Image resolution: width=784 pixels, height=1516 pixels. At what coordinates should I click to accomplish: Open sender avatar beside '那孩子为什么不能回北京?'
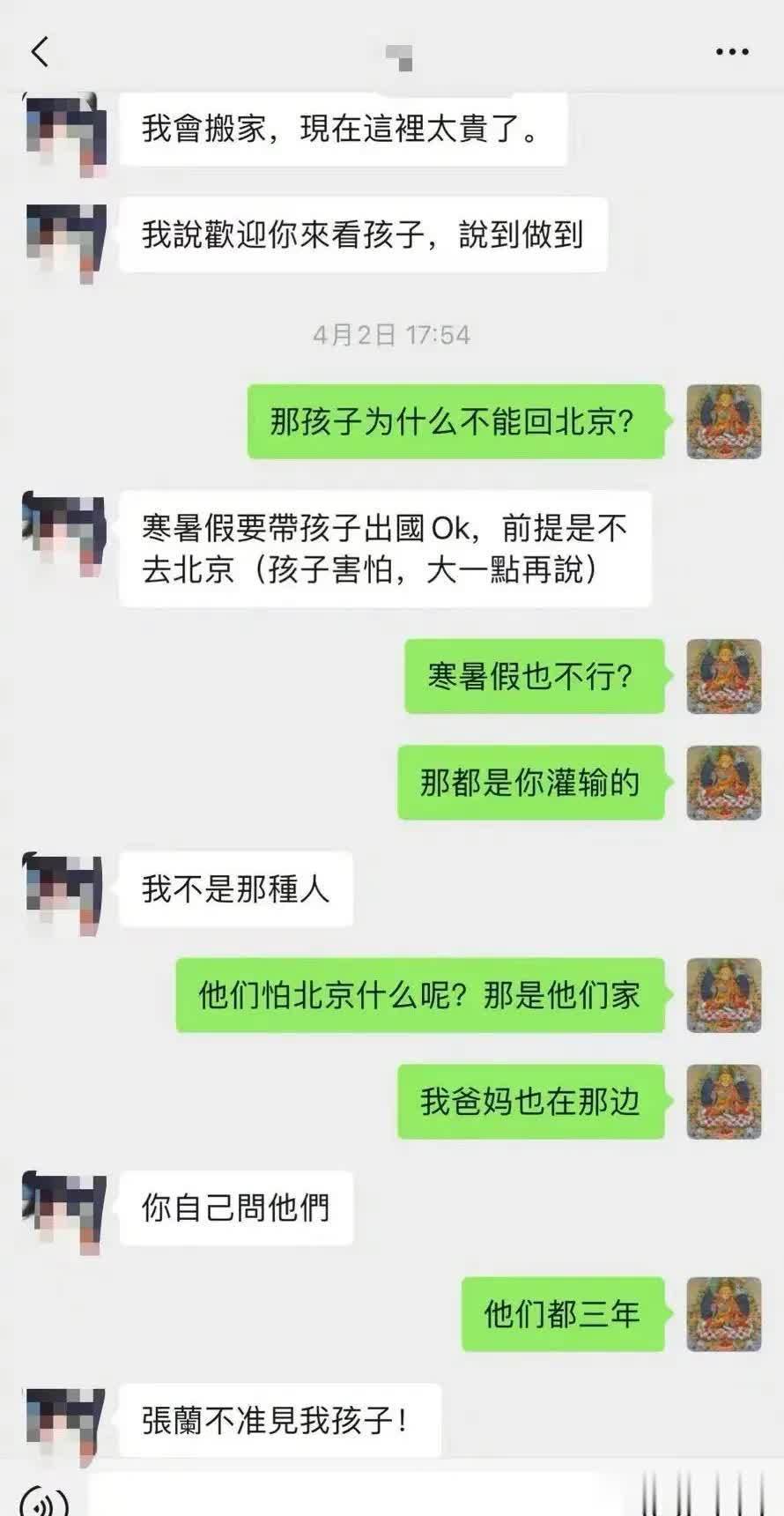723,421
